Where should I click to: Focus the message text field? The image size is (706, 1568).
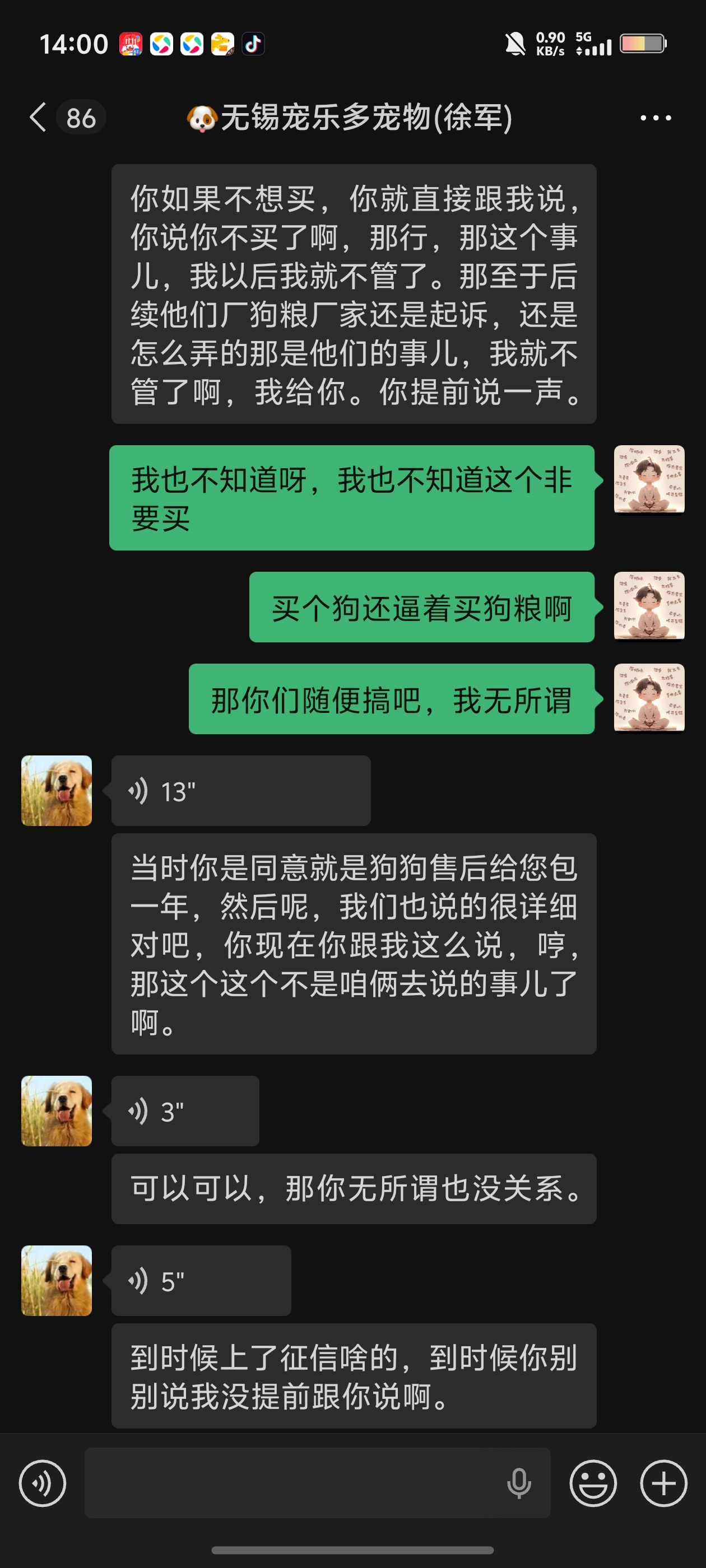pos(292,1483)
